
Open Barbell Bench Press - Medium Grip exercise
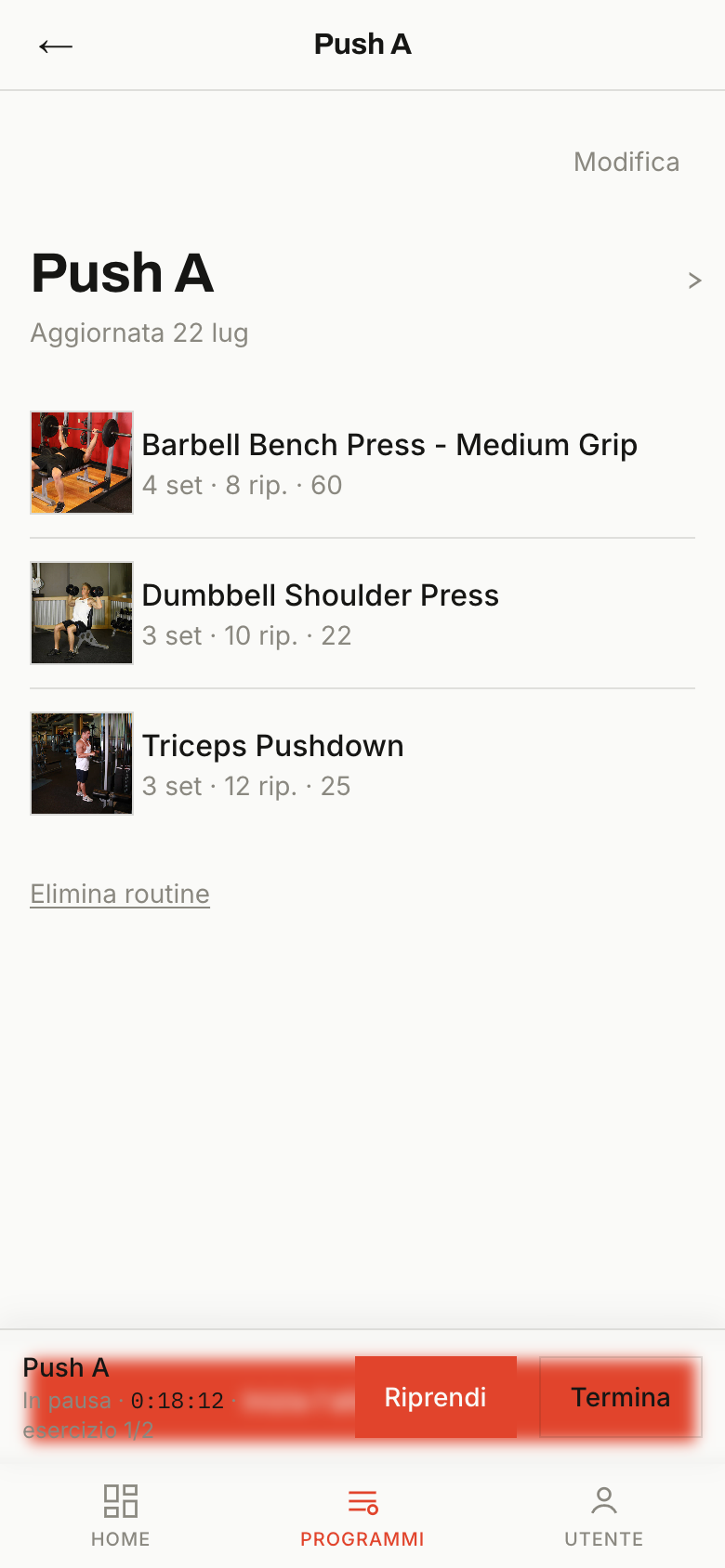point(362,463)
